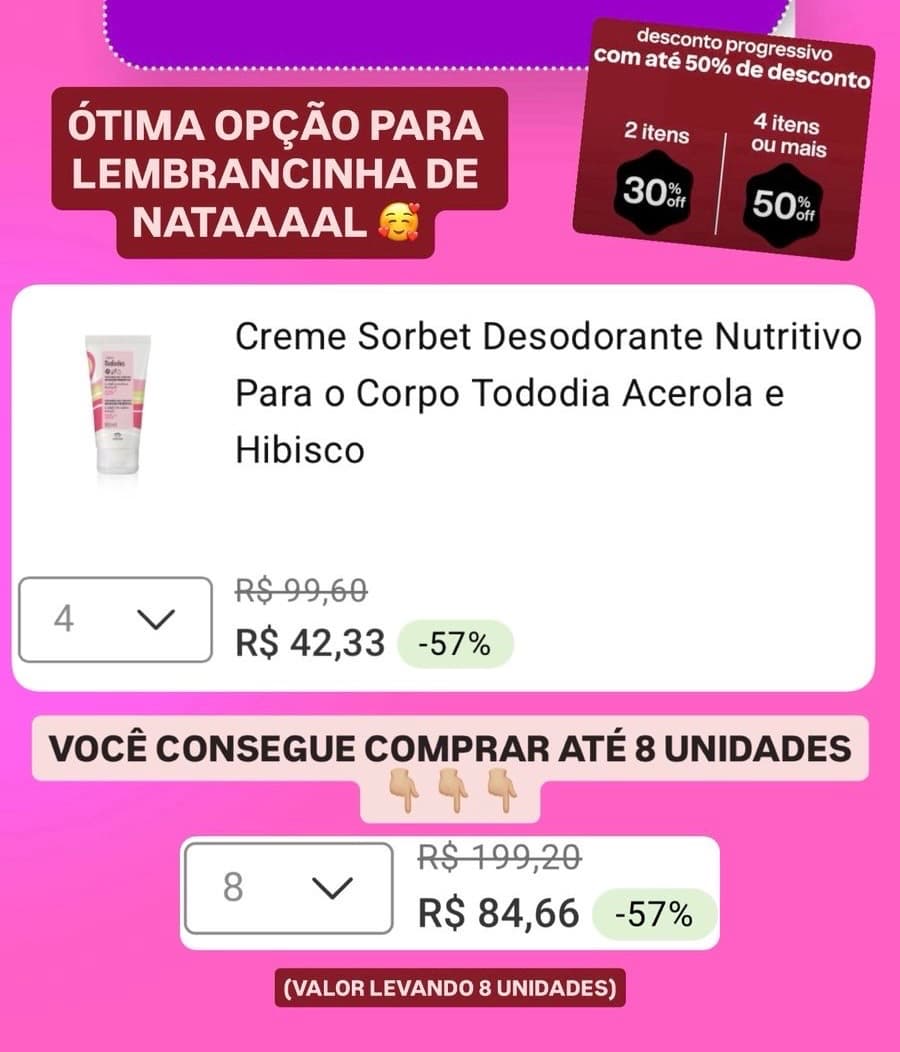The width and height of the screenshot is (900, 1052).
Task: Expand the chevron next to quantity 4
Action: click(x=157, y=619)
